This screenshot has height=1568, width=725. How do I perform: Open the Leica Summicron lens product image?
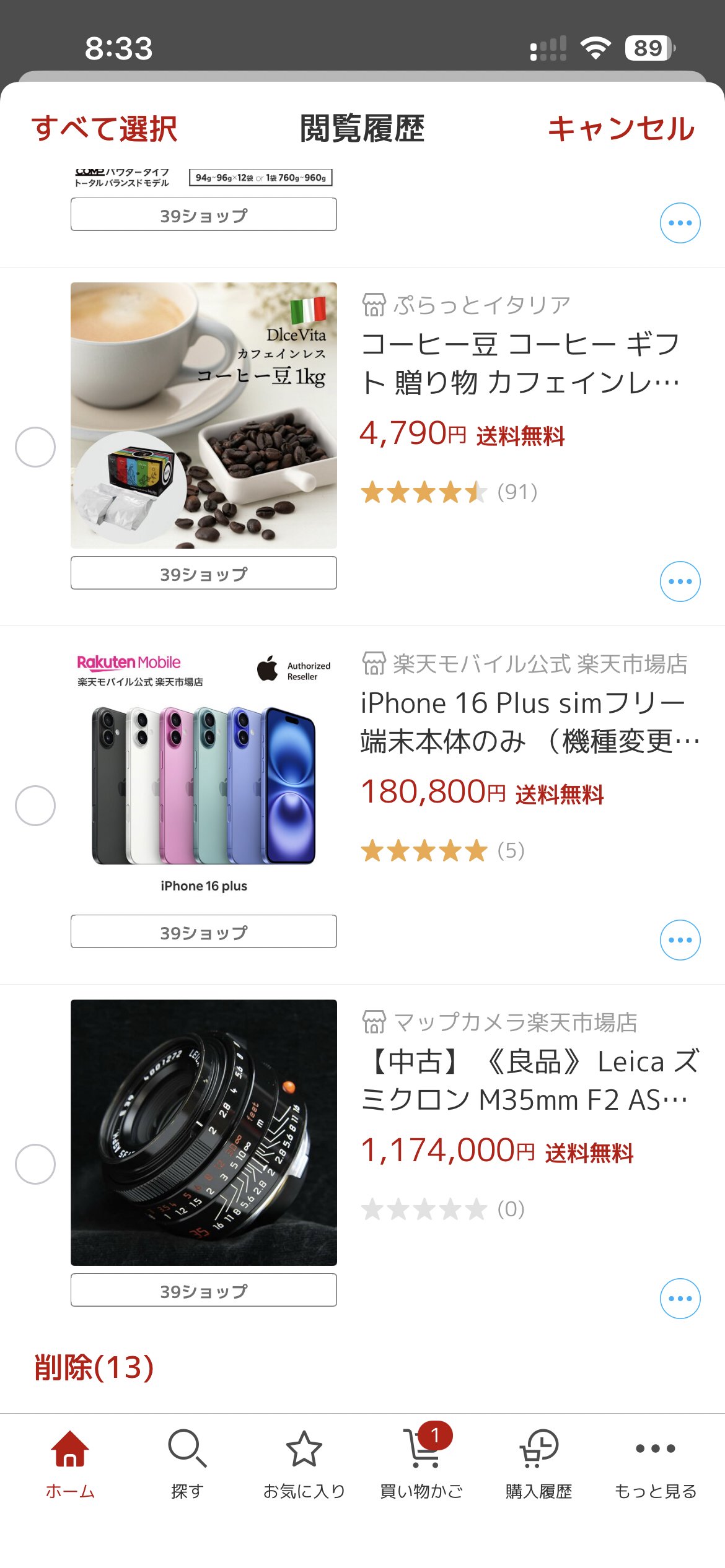tap(204, 1133)
